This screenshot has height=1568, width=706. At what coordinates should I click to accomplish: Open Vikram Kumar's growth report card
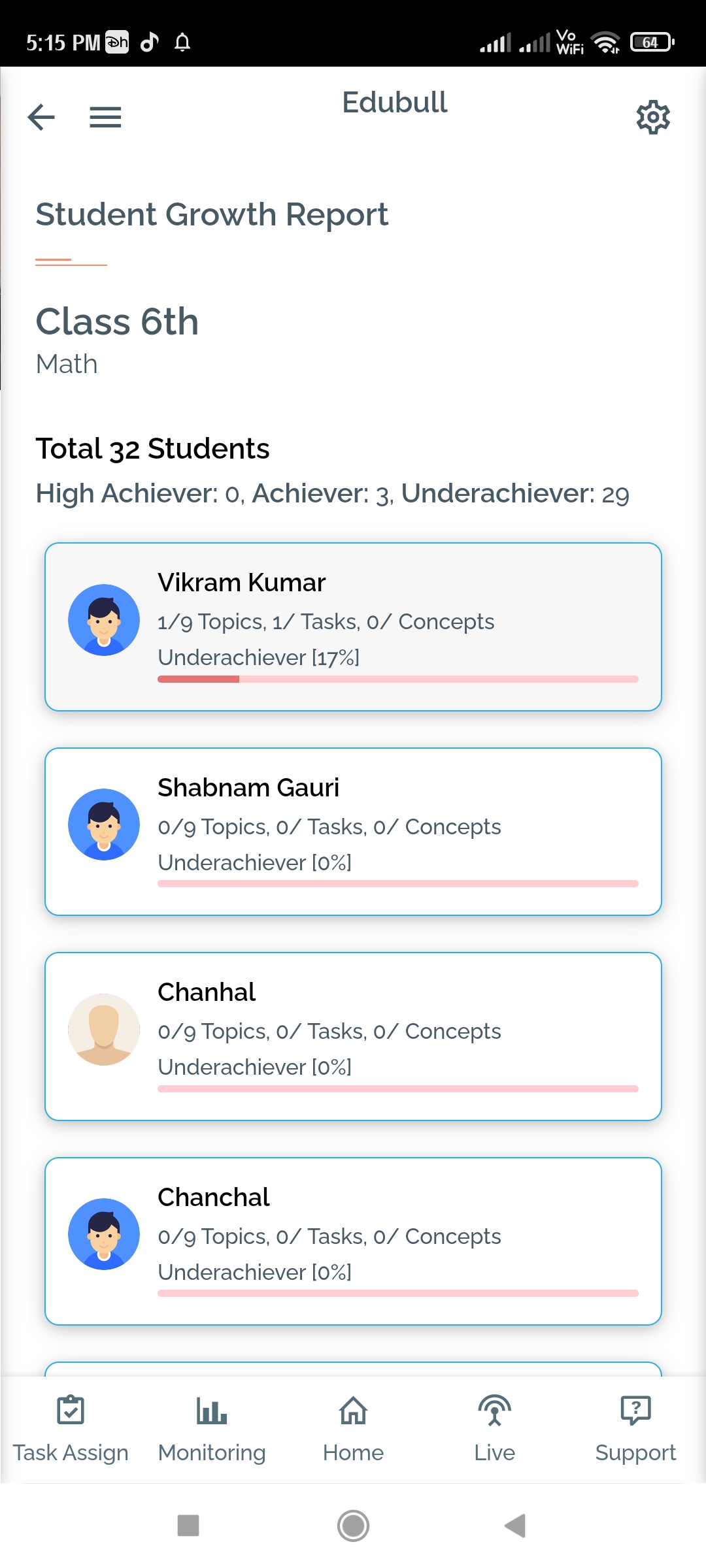coord(353,627)
